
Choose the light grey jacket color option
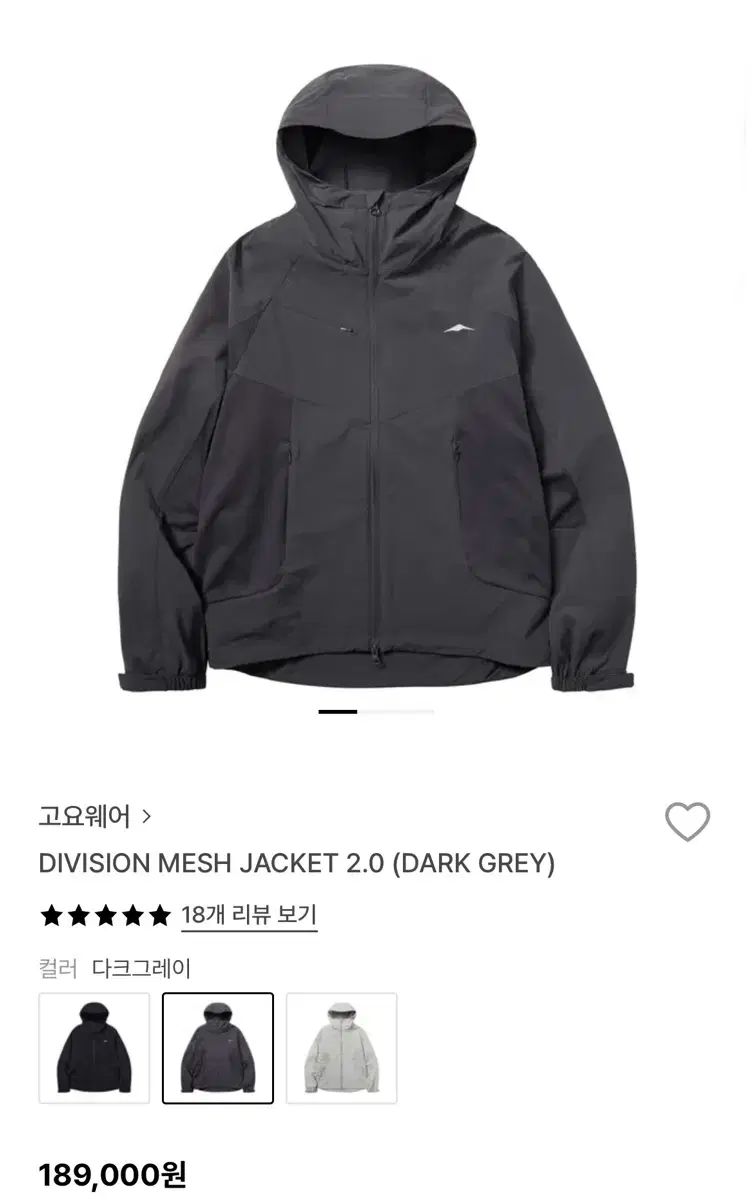(x=342, y=1048)
